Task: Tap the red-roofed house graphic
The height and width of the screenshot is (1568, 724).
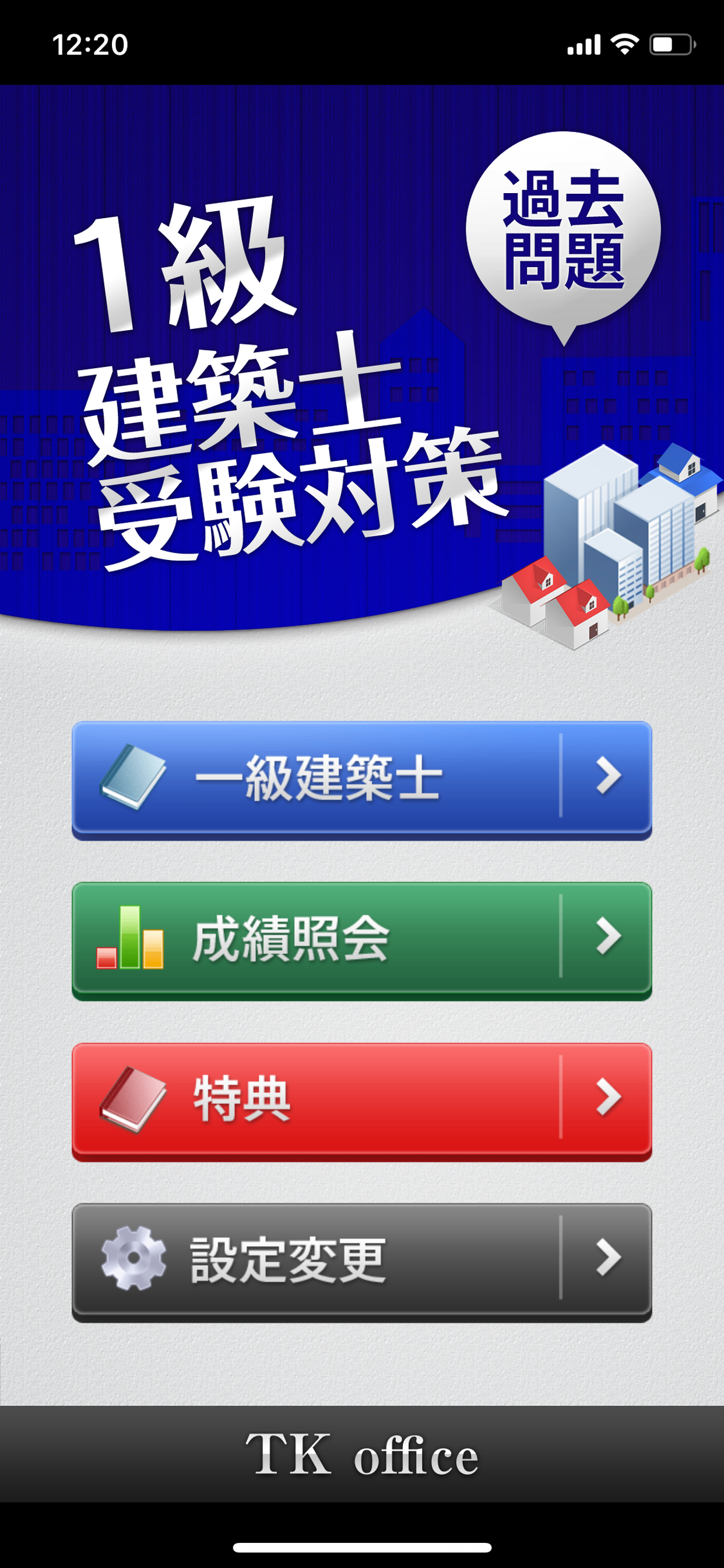Action: (x=547, y=603)
